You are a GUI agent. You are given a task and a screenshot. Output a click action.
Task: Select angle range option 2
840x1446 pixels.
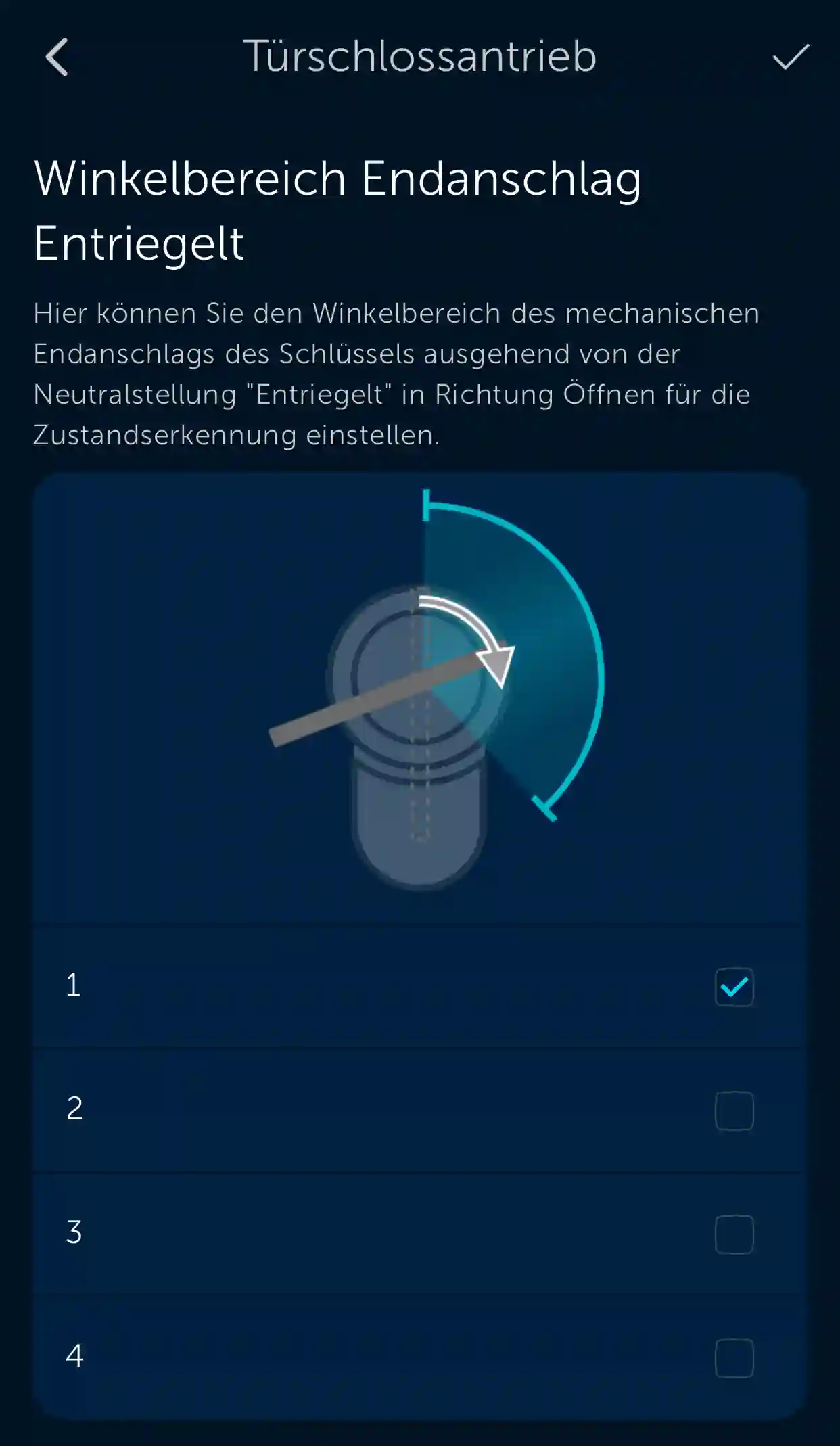(734, 1111)
